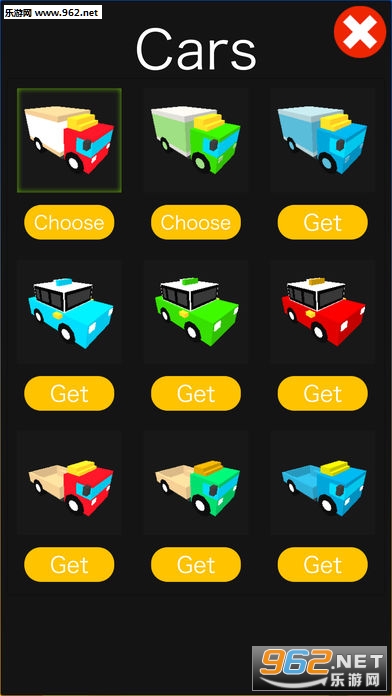Get the green pickup truck
Image resolution: width=392 pixels, height=696 pixels.
click(196, 565)
